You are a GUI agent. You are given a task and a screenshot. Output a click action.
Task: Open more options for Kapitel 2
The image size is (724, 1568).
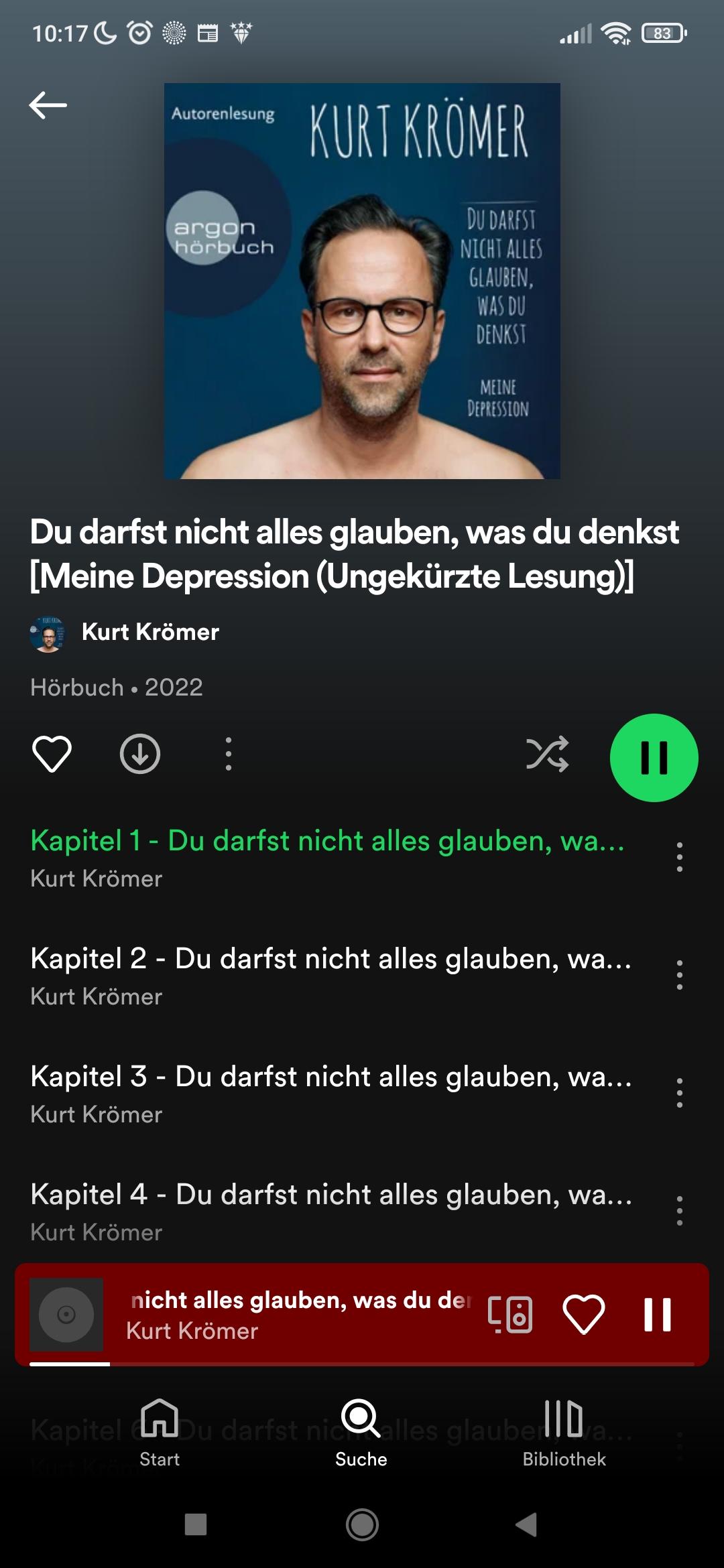[680, 976]
